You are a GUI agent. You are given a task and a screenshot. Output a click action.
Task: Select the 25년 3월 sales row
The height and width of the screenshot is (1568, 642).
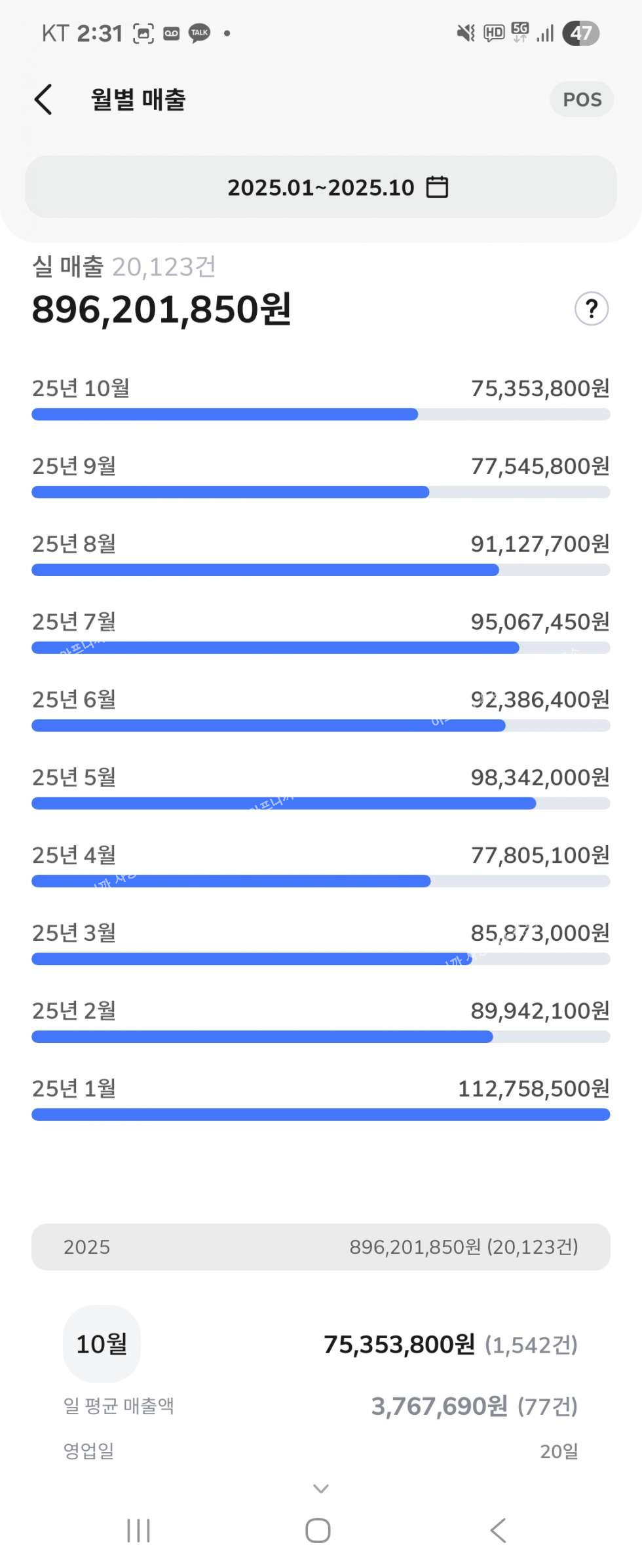321,943
